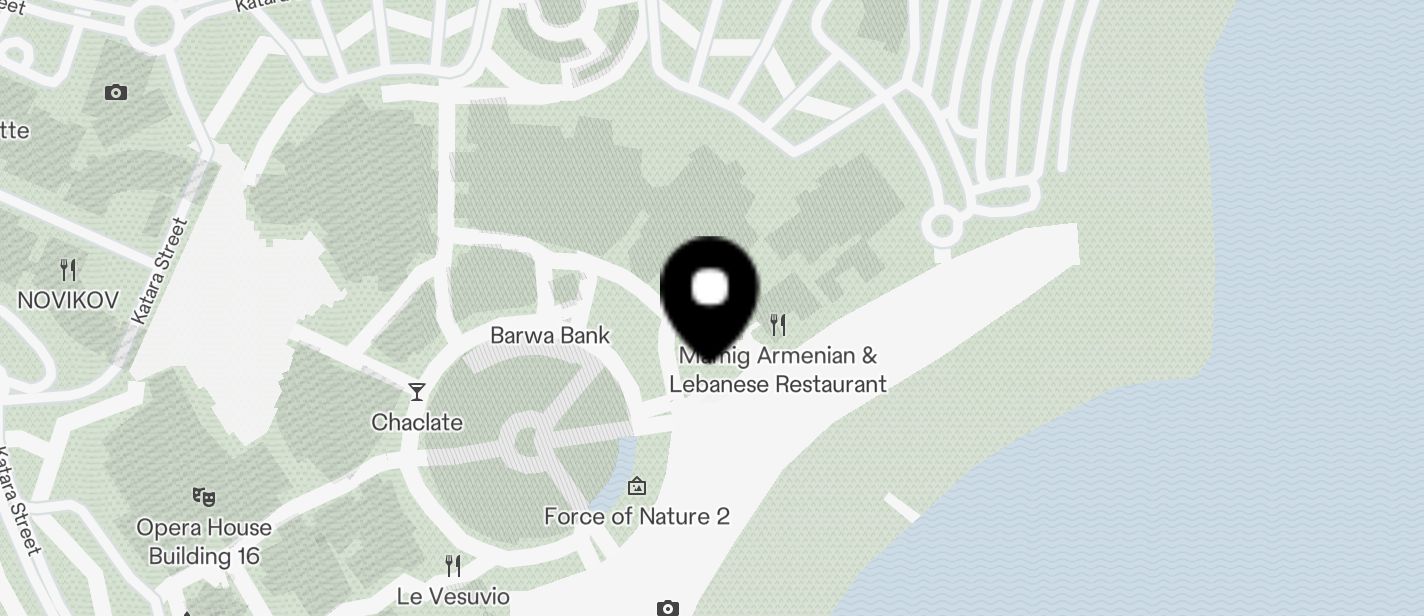This screenshot has height=616, width=1424.
Task: Select Force of Nature 2 landmark
Action: coord(636,487)
